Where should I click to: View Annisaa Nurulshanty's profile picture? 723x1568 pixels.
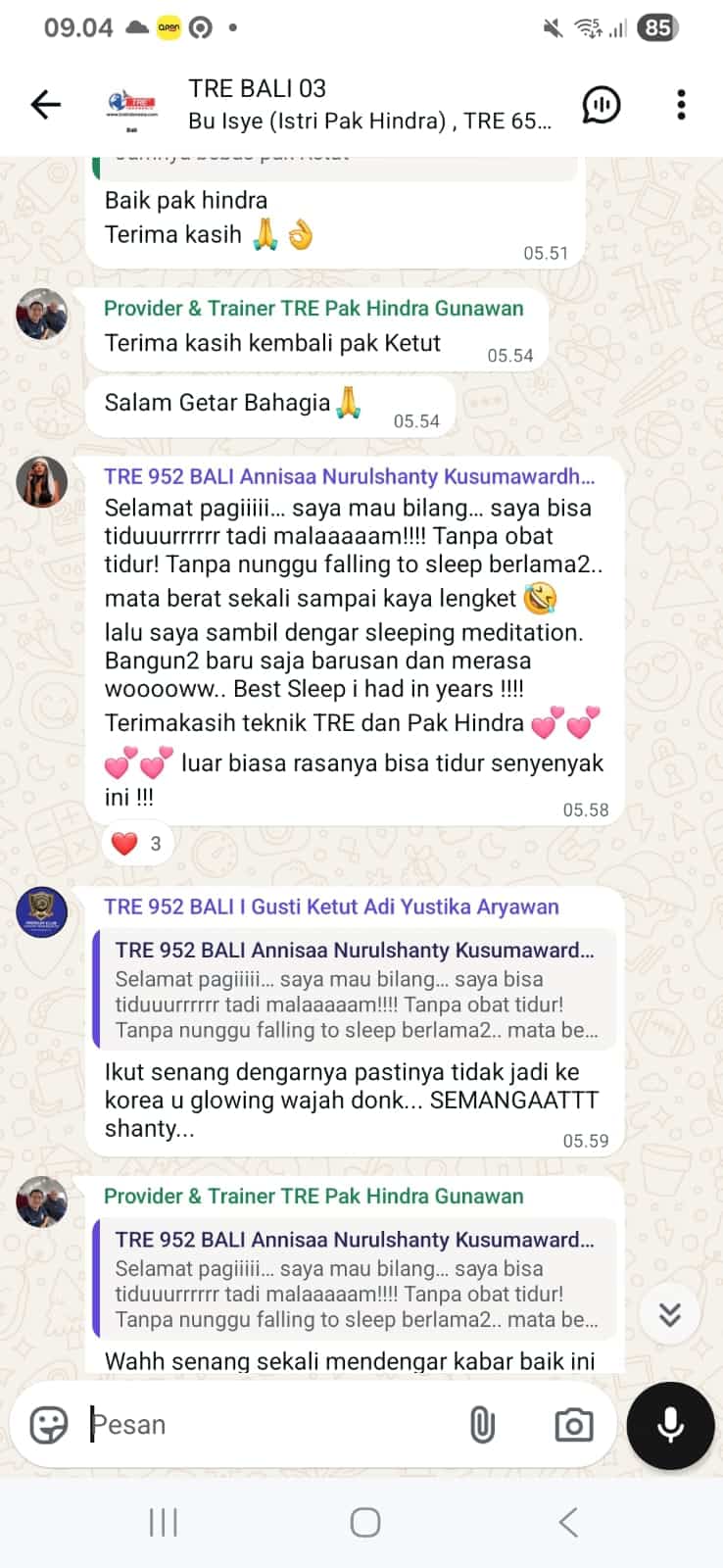(x=42, y=482)
